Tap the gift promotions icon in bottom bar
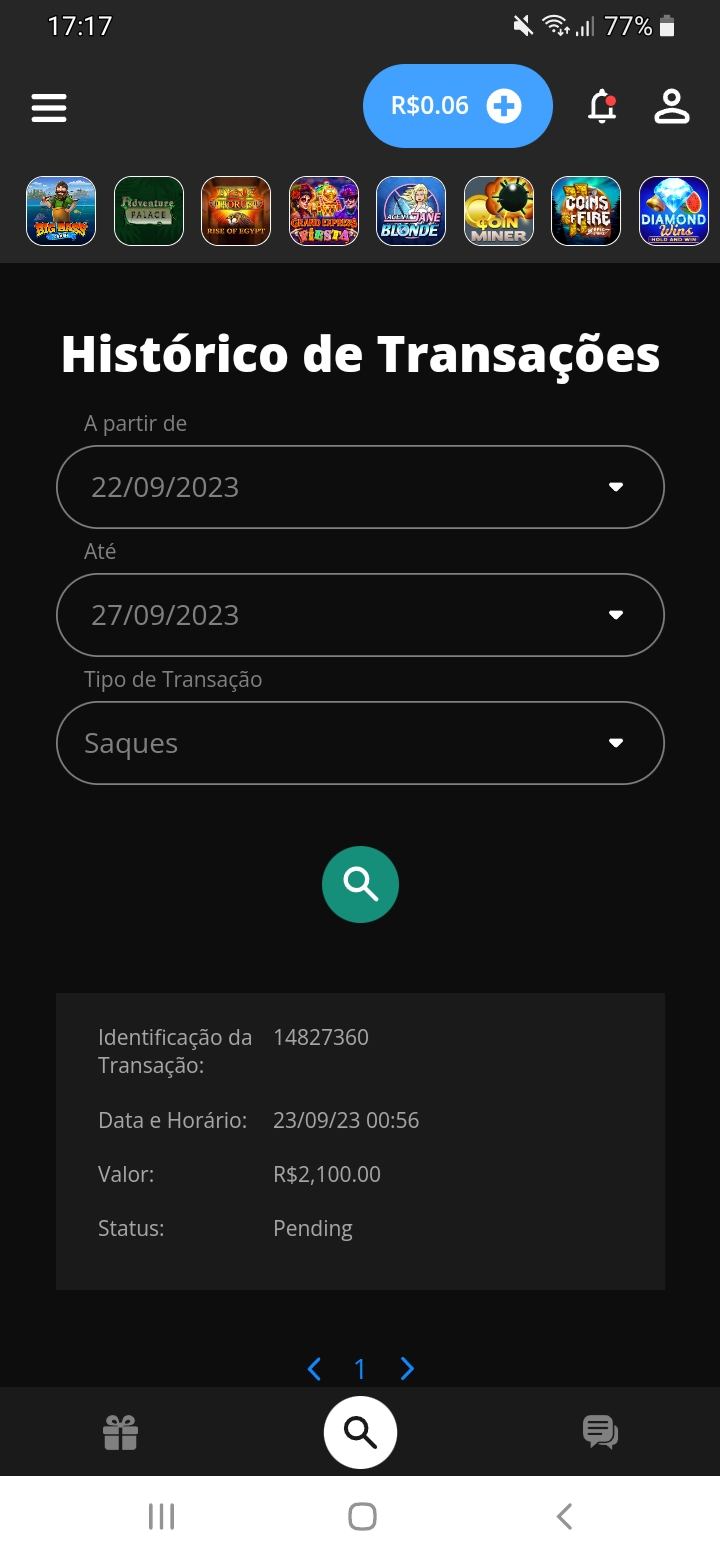This screenshot has height=1560, width=720. coord(120,1432)
